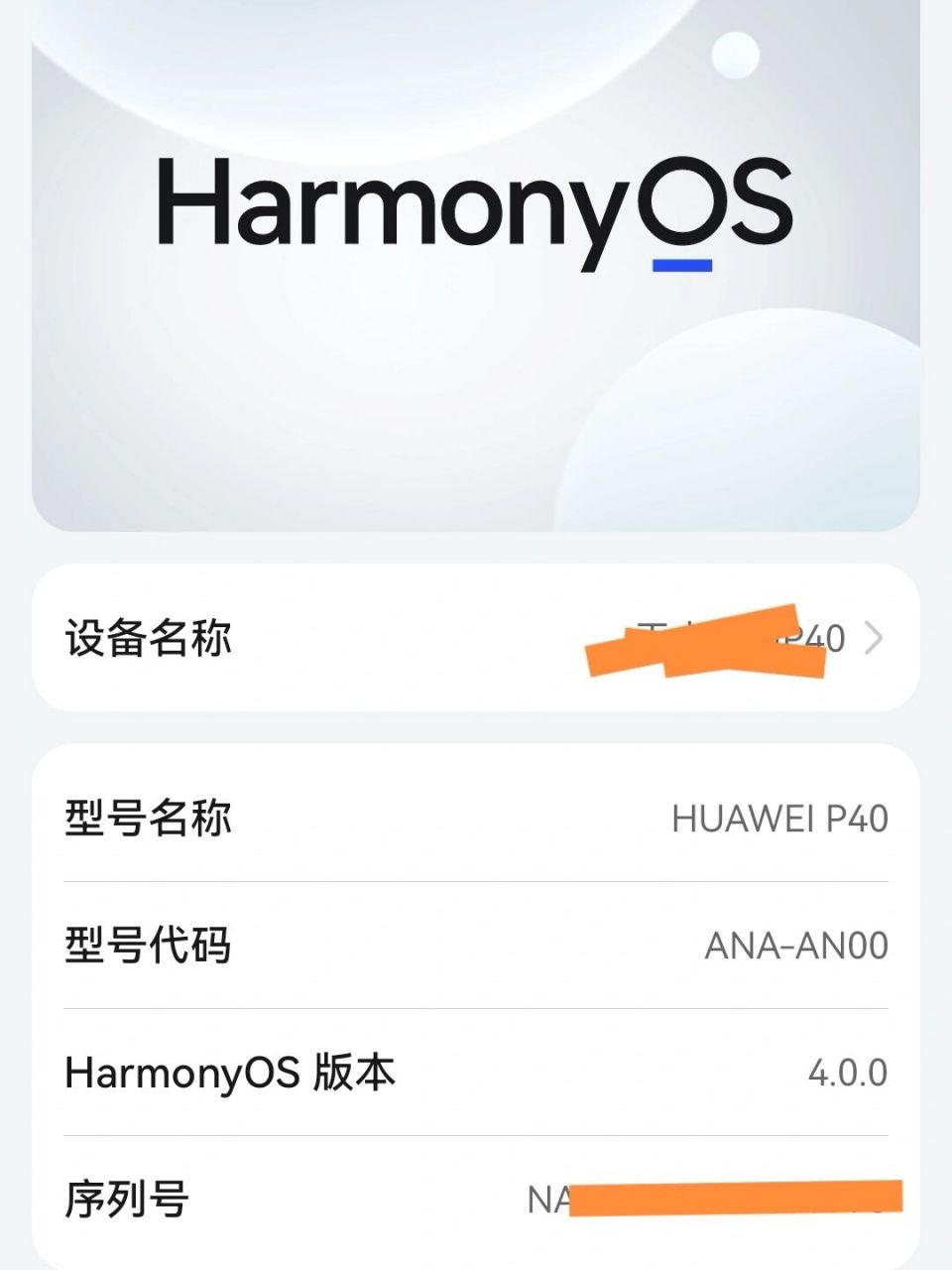This screenshot has width=952, height=1270.
Task: Tap the ANA-AN00 model code value
Action: 794,946
